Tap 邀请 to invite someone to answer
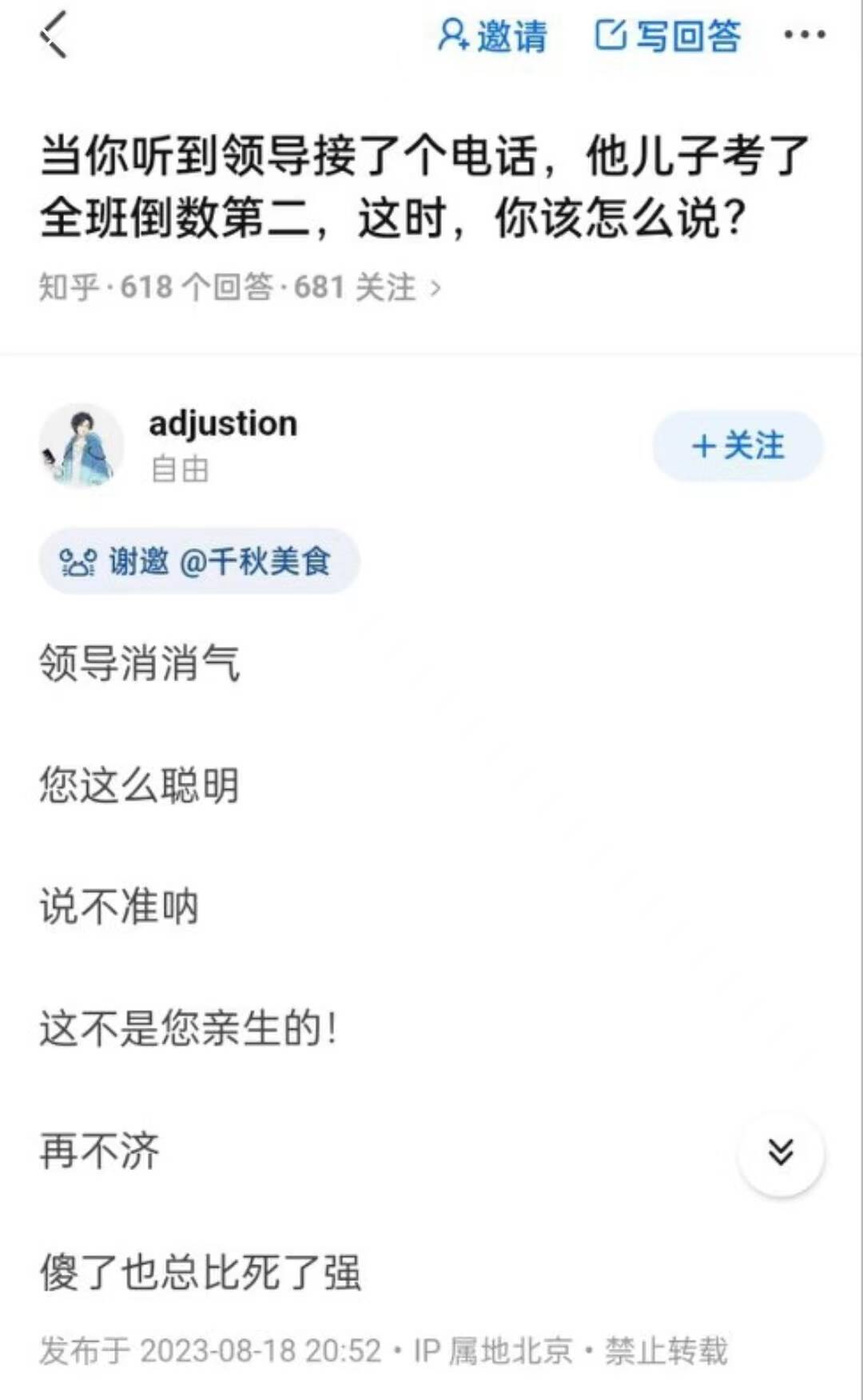This screenshot has height=1400, width=863. tap(492, 36)
